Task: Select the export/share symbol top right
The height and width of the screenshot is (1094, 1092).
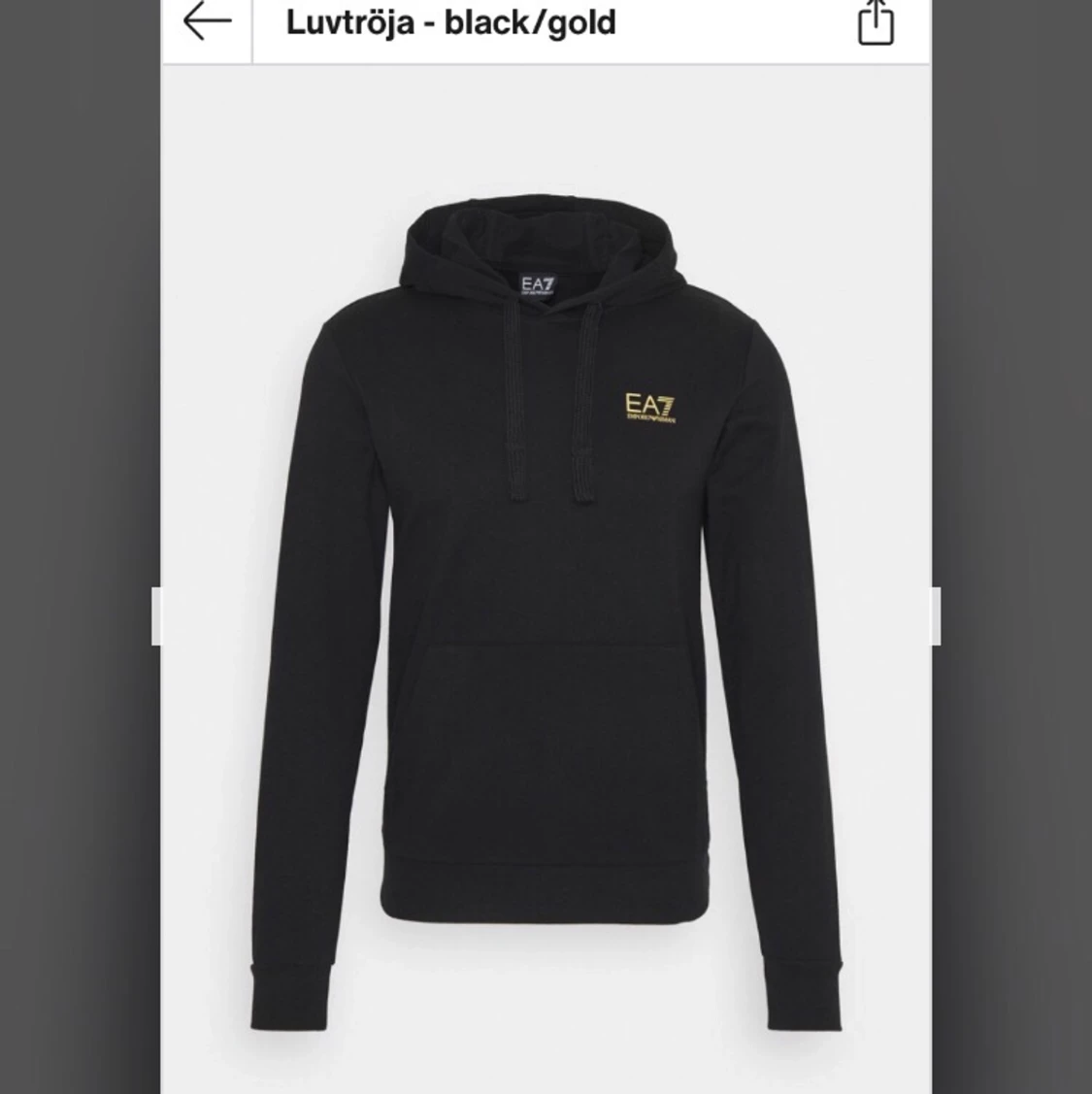Action: click(877, 23)
